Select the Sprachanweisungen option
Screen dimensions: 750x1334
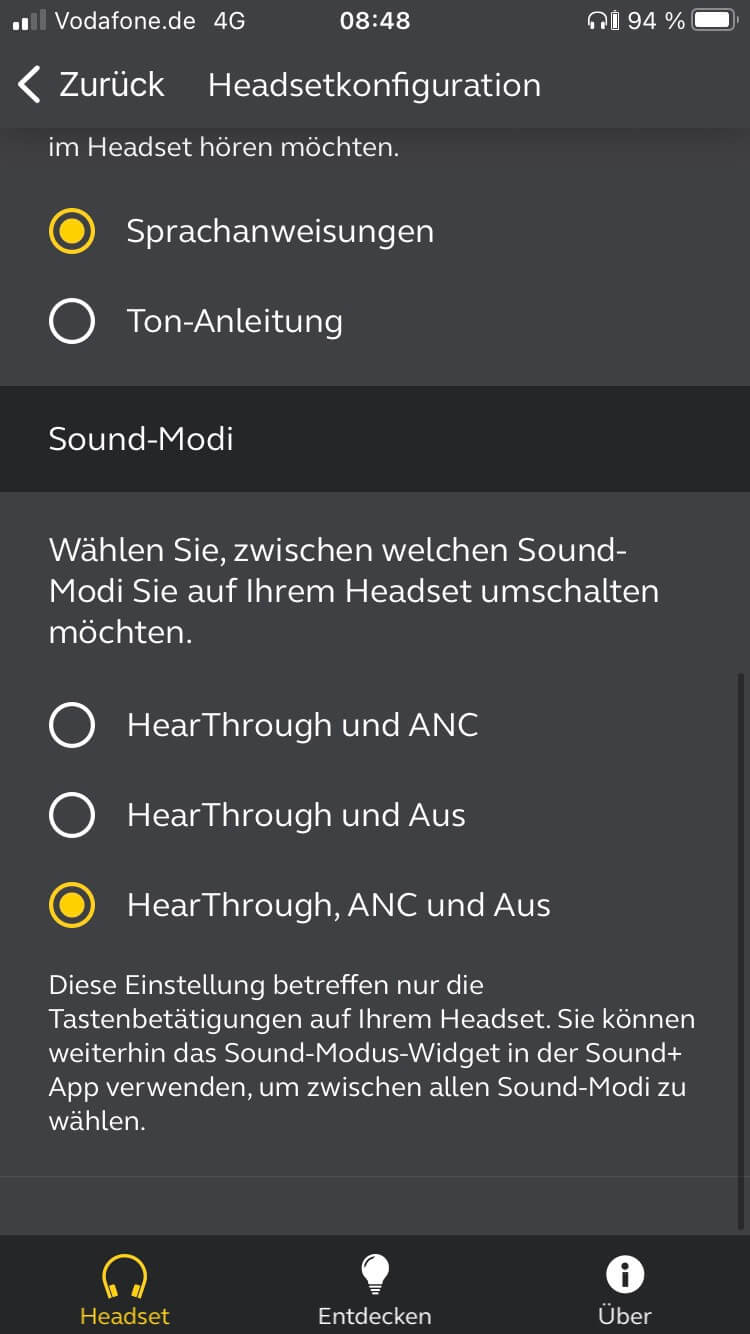coord(72,231)
